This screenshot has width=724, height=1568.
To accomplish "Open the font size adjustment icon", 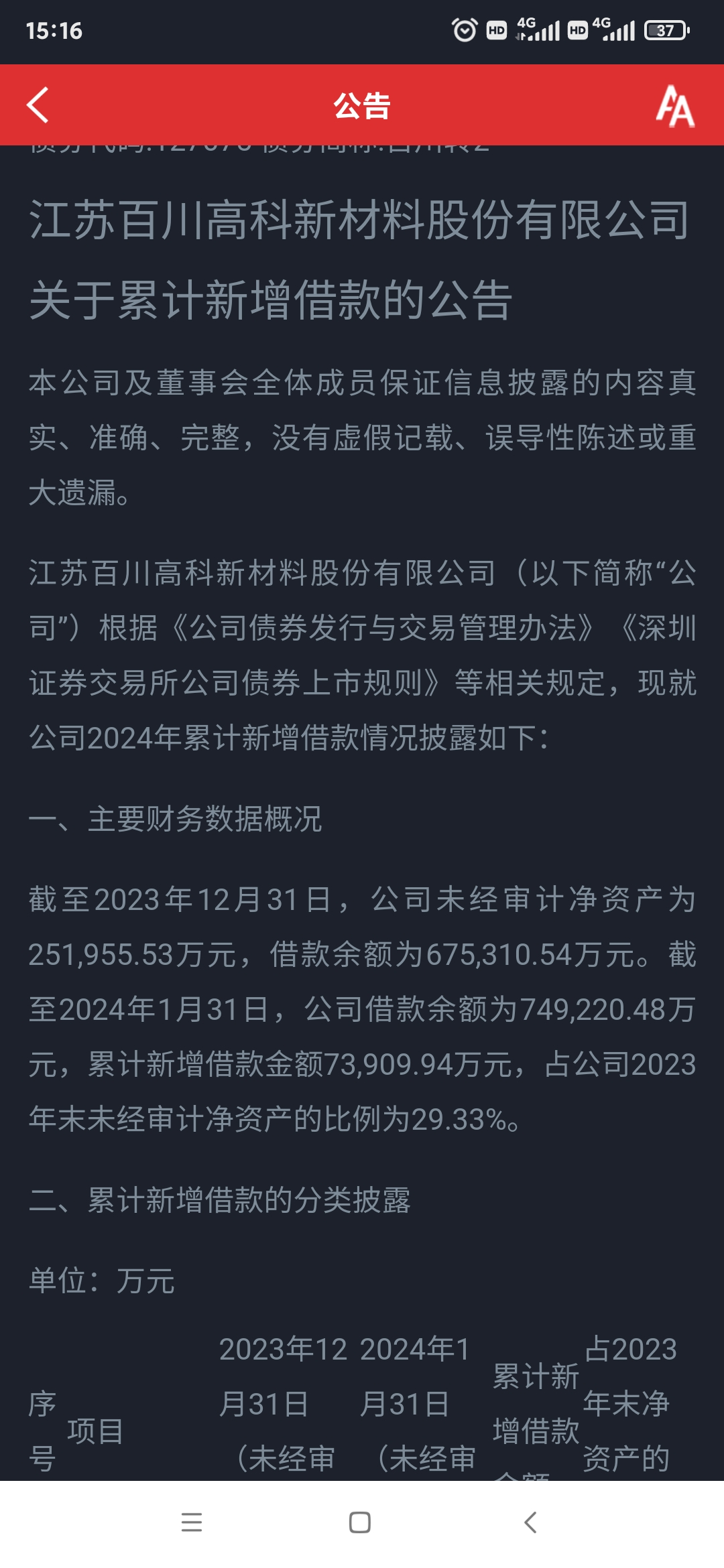I will click(675, 106).
